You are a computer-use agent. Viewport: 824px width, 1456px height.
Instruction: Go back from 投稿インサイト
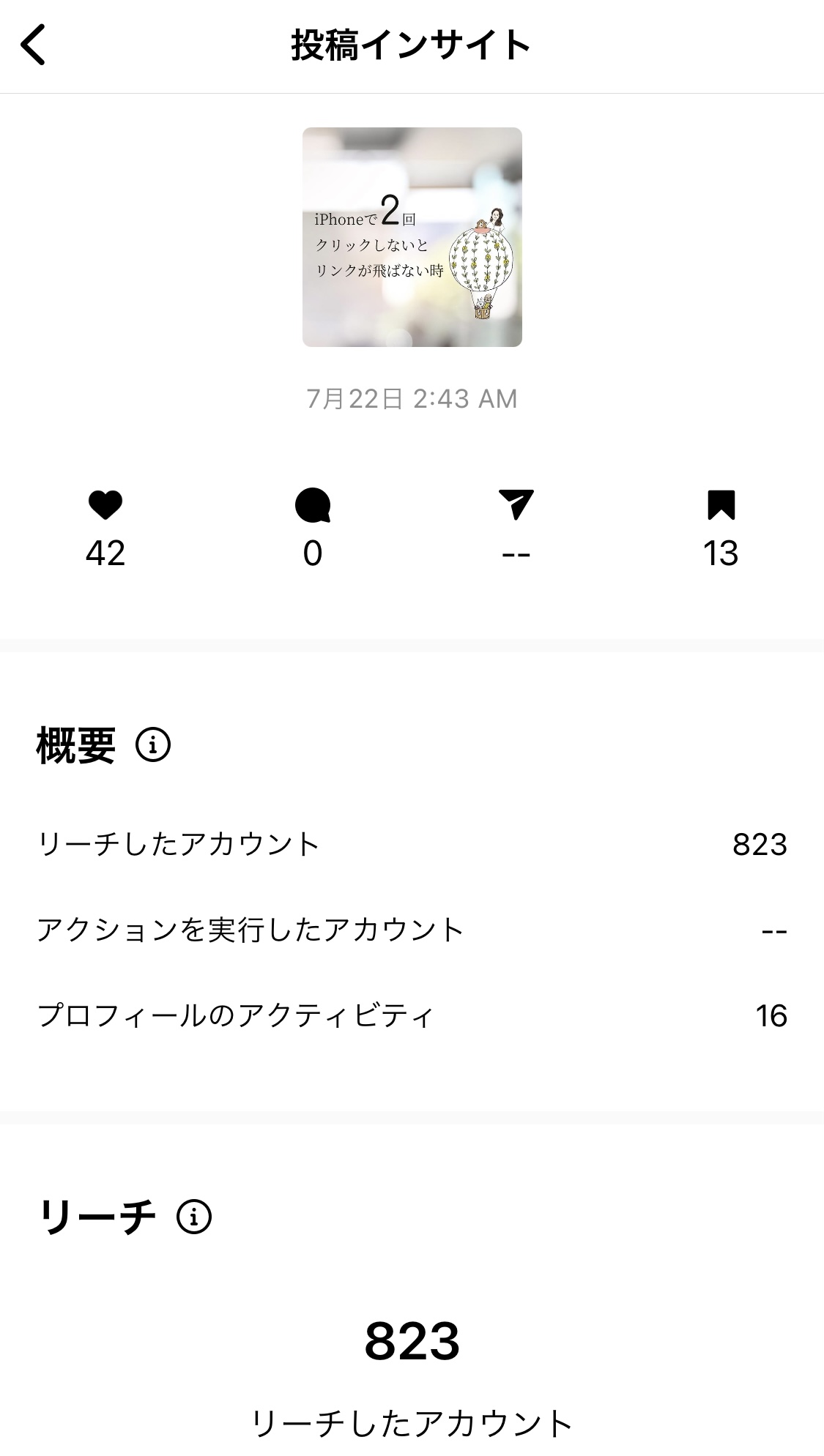coord(33,45)
